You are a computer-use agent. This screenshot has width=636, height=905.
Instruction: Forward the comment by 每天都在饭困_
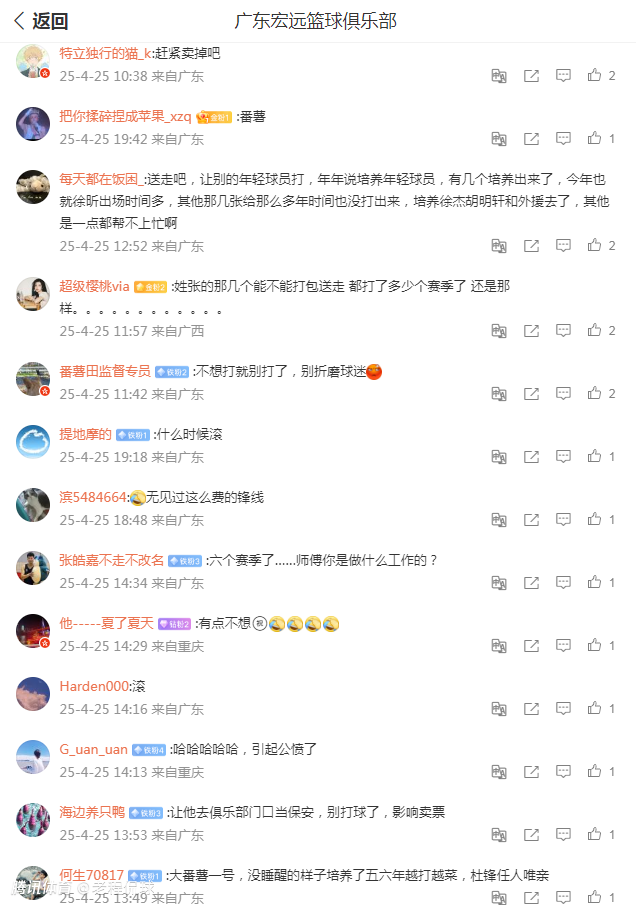(x=532, y=245)
